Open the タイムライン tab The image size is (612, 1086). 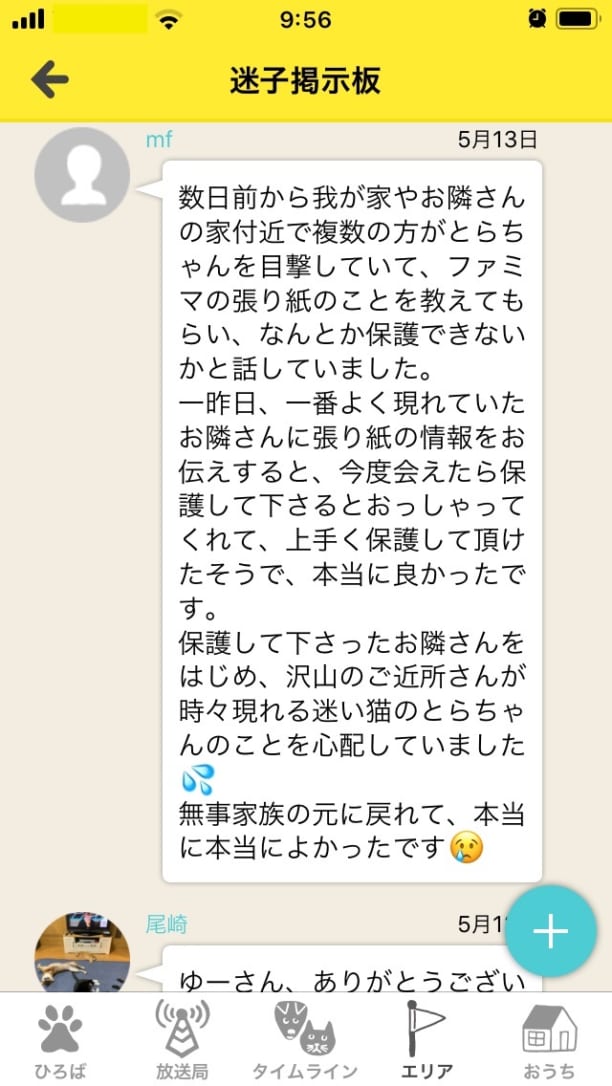tap(304, 1040)
